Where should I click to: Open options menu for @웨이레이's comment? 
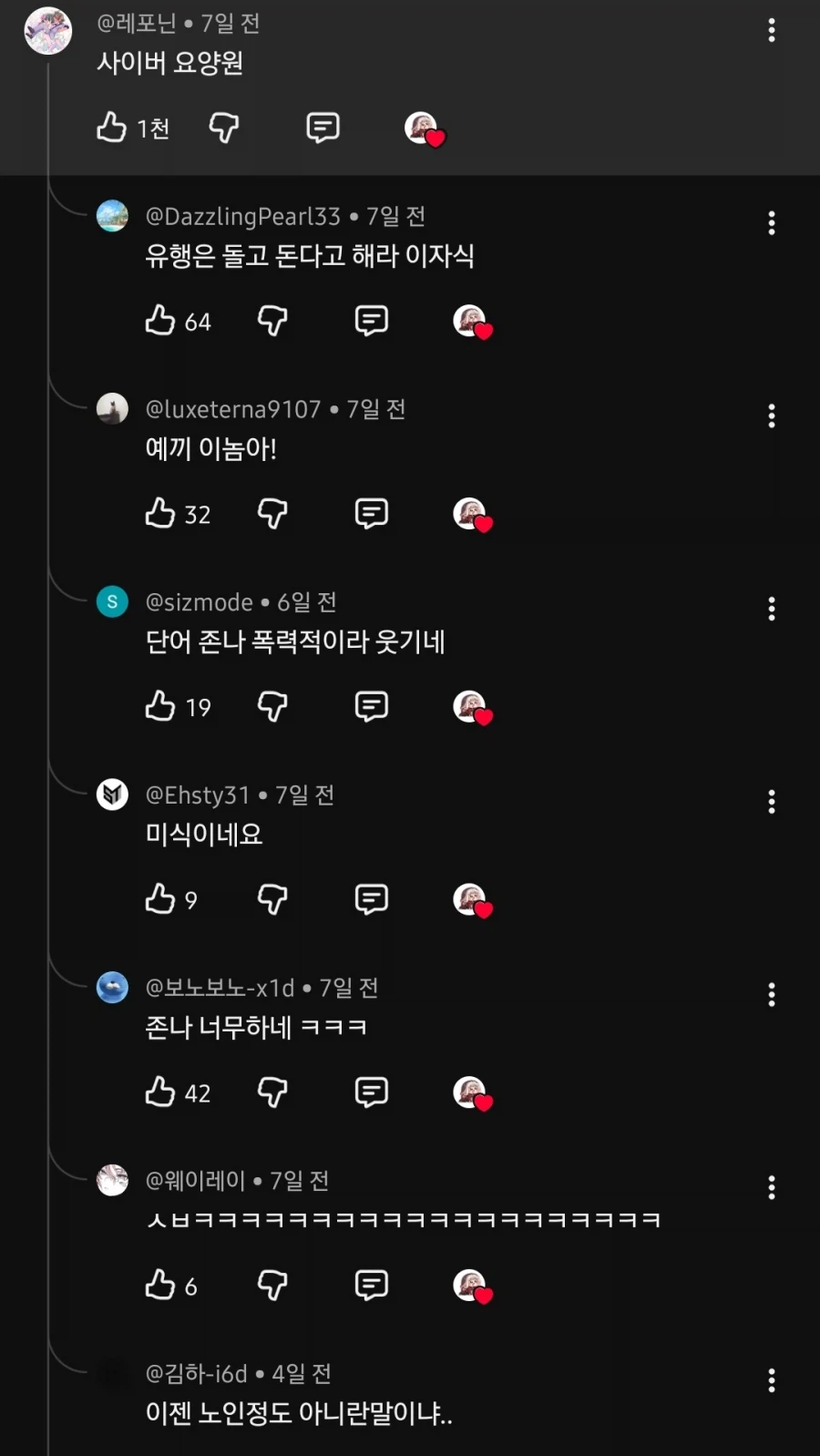point(771,1186)
